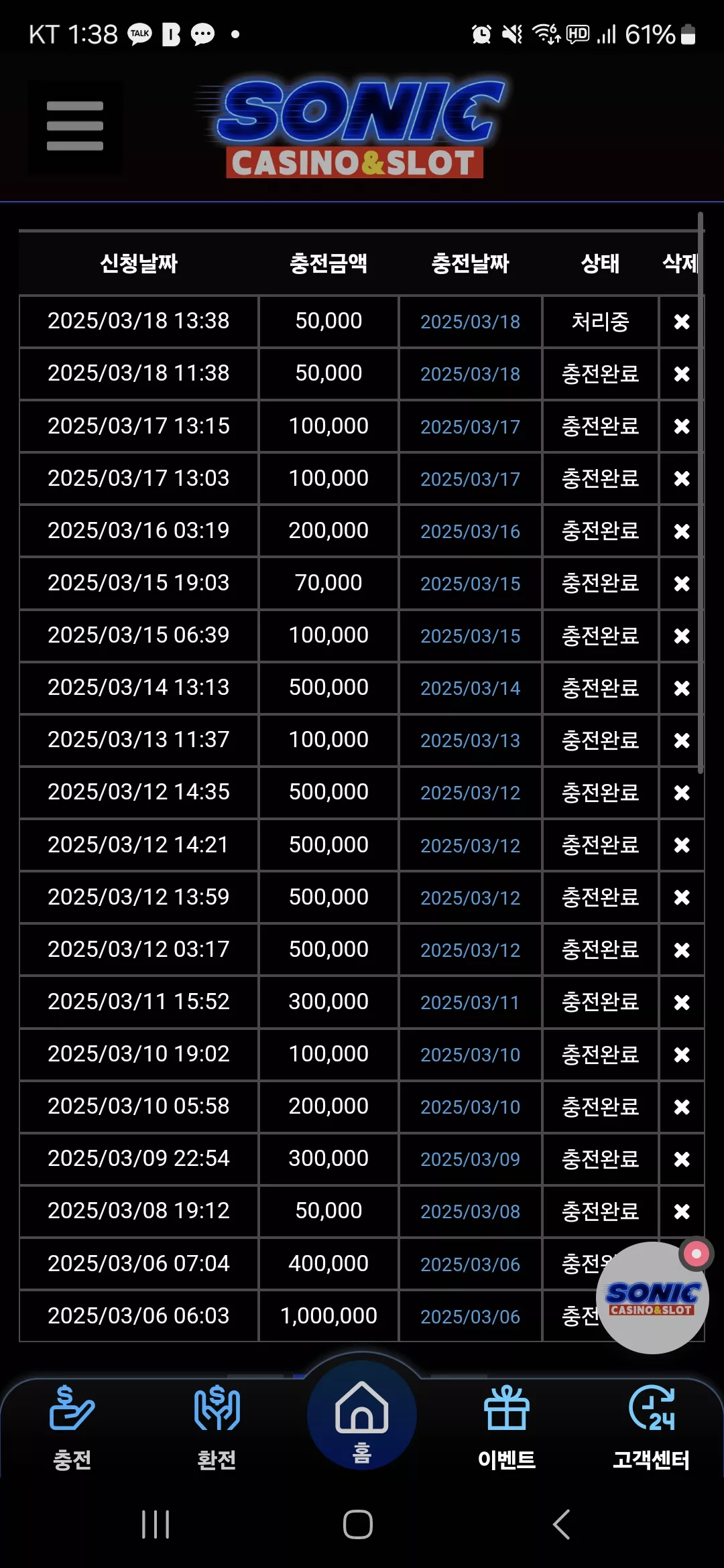Remove the 2025/03/12 14:35 entry

click(x=682, y=793)
